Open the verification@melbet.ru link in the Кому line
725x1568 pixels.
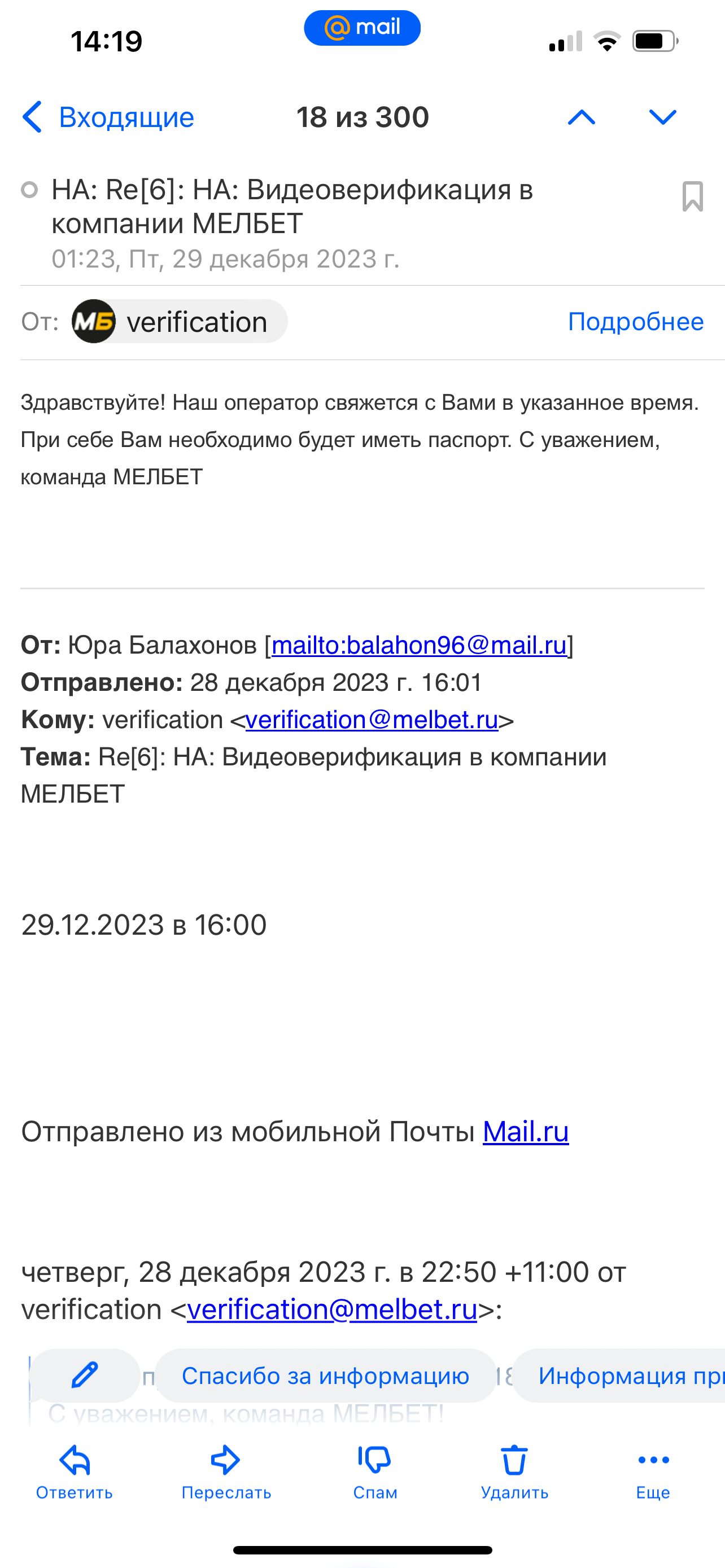point(372,720)
